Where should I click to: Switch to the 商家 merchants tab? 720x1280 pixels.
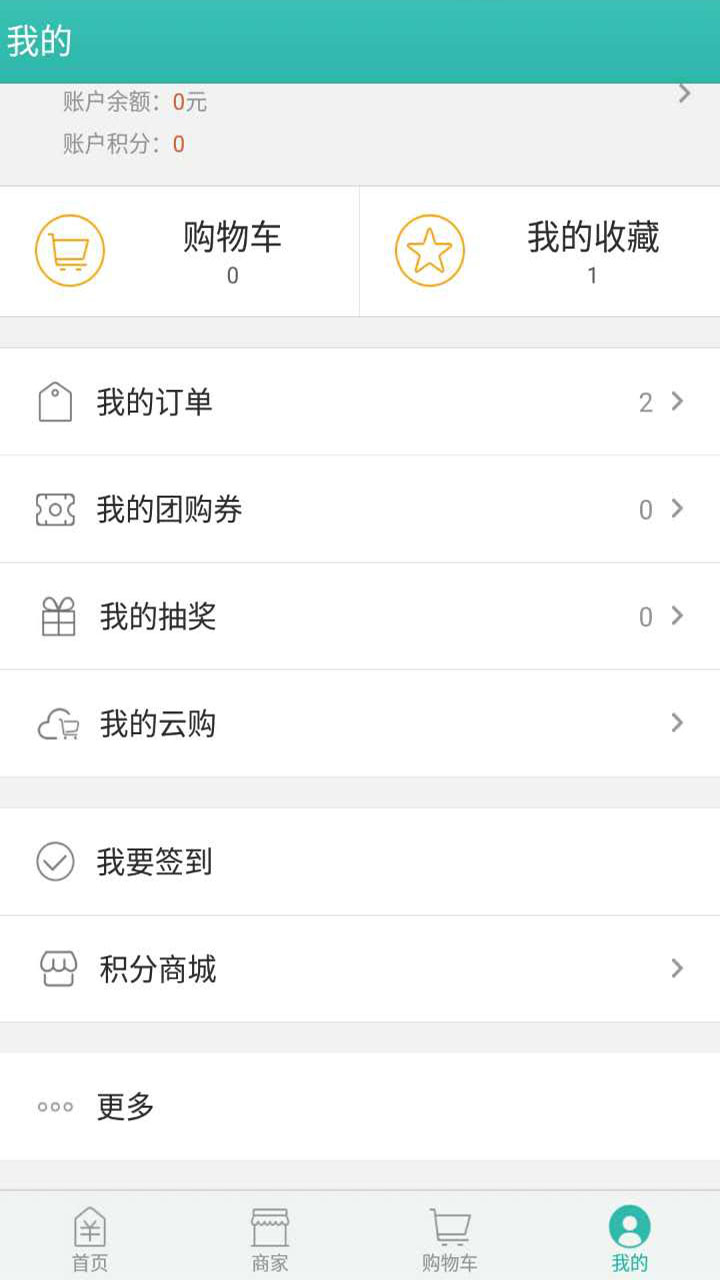click(x=270, y=1238)
